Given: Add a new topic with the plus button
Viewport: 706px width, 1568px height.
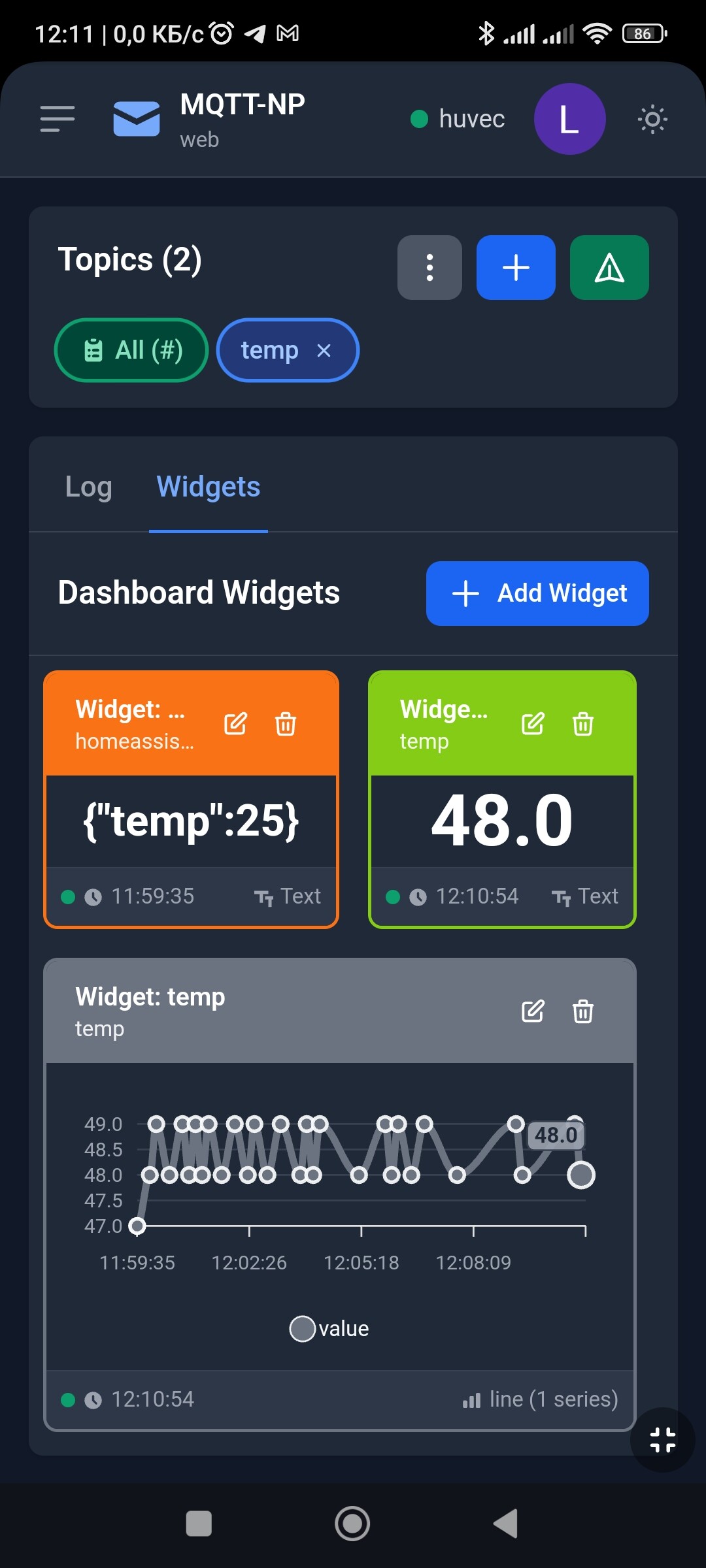Looking at the screenshot, I should tap(516, 268).
